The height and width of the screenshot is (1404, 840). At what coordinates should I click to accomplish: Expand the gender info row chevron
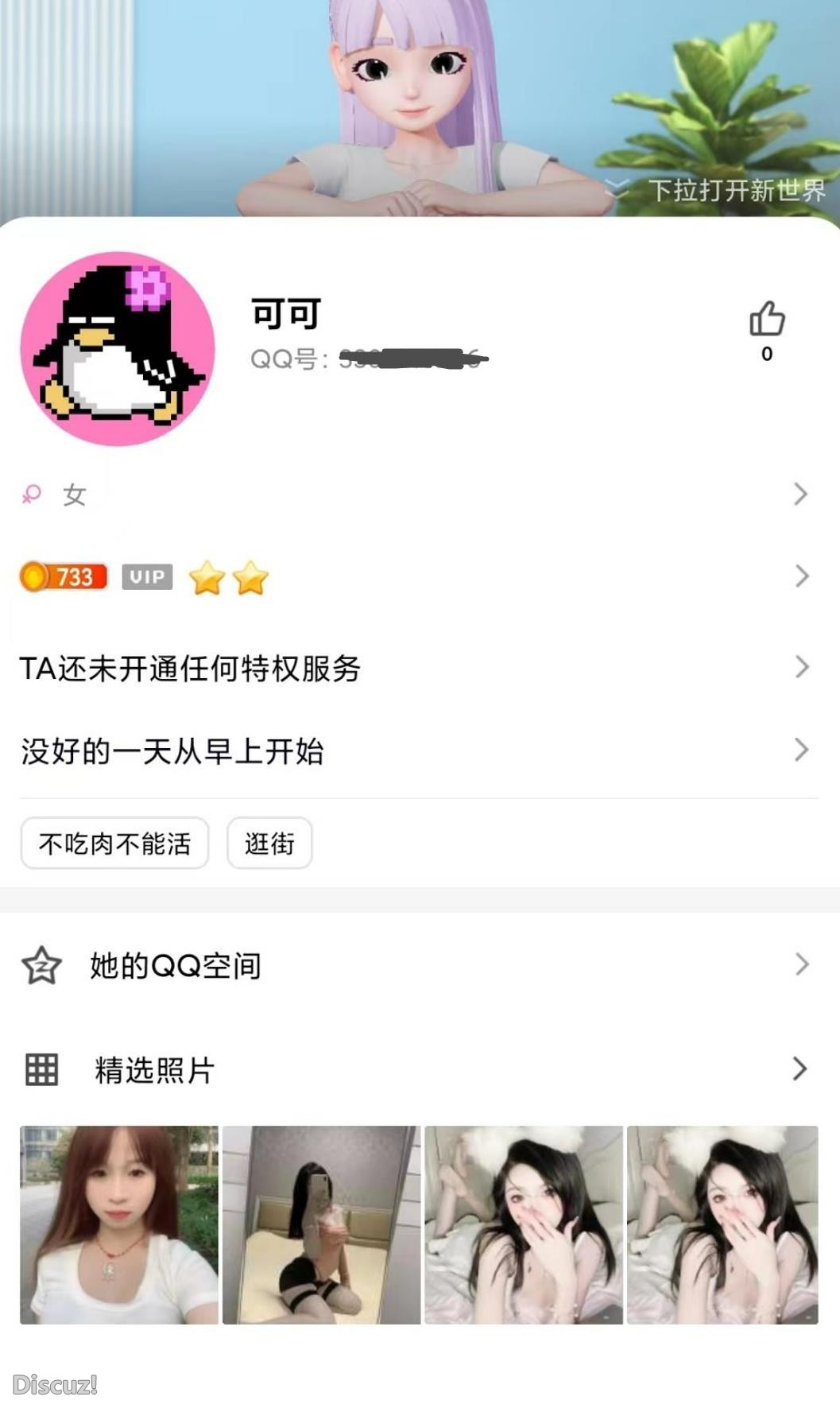(x=801, y=494)
